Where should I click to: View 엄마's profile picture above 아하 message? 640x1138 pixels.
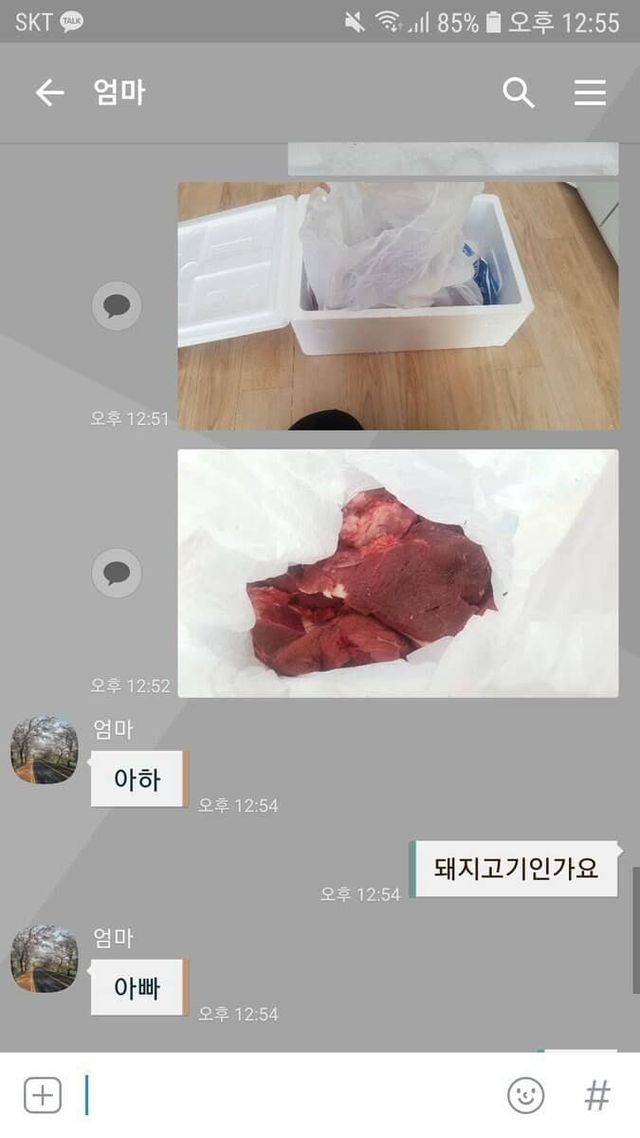(44, 750)
